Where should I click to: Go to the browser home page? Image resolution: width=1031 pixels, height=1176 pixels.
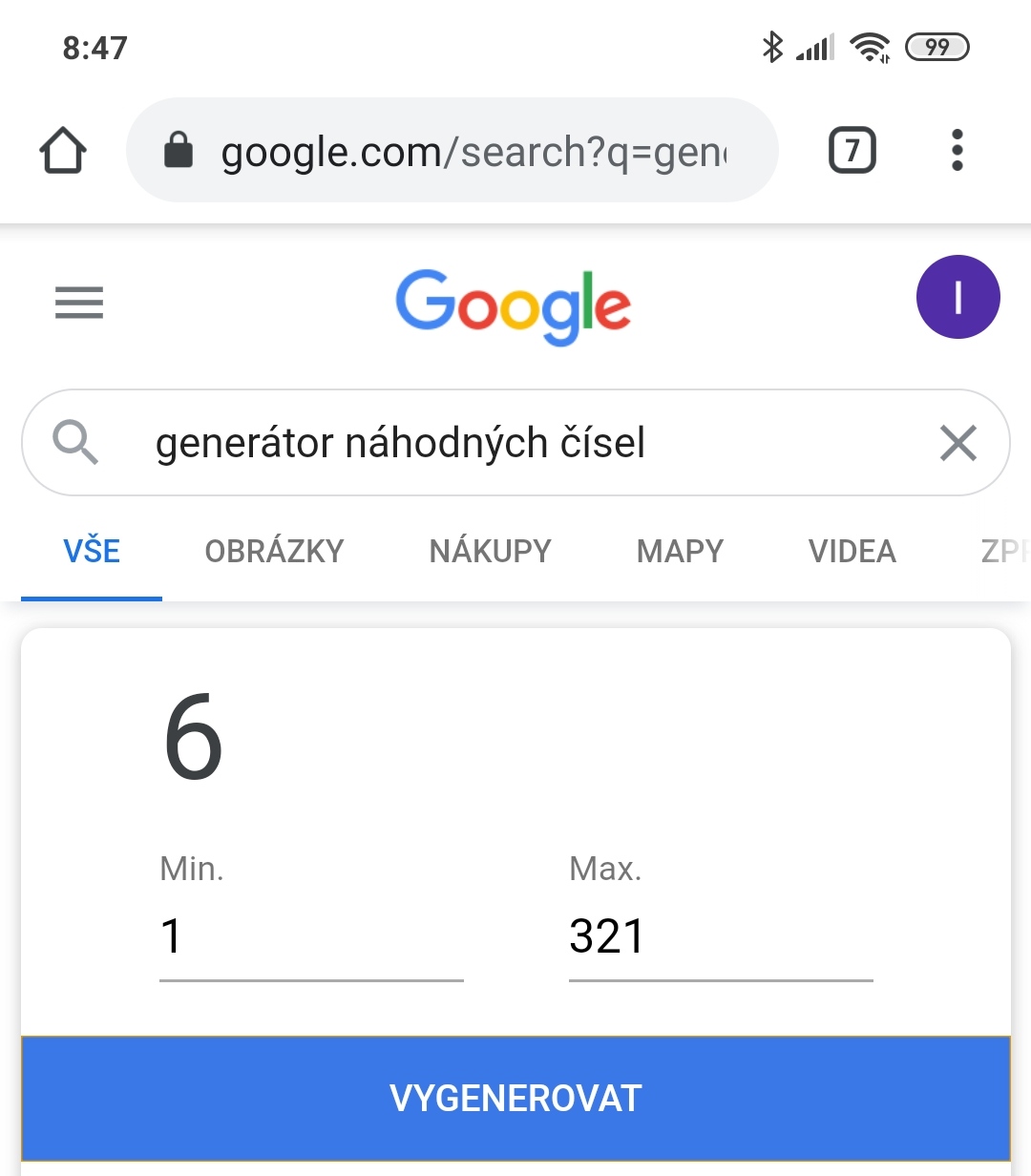(x=63, y=151)
